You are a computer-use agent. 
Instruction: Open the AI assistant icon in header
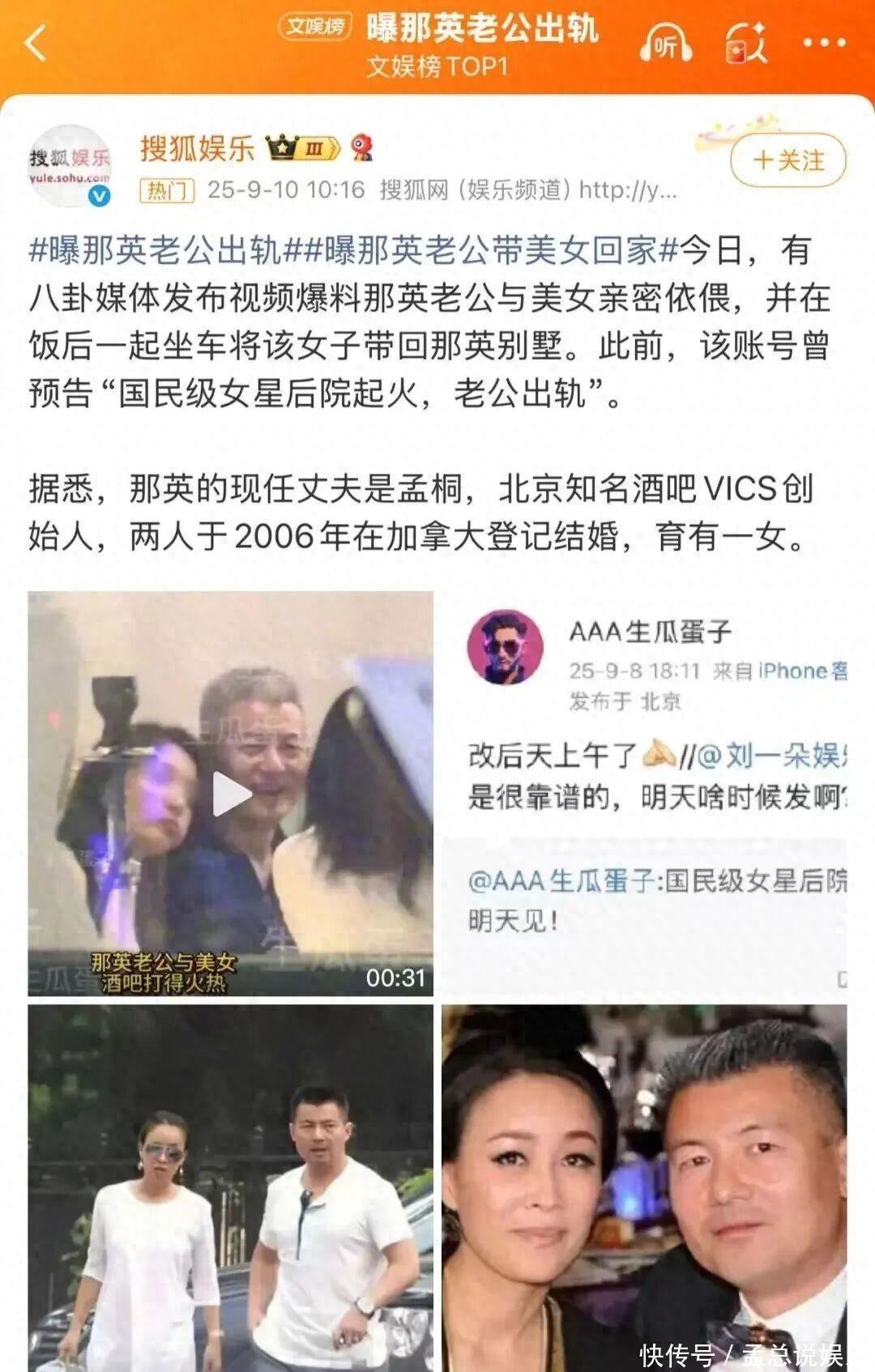(745, 44)
